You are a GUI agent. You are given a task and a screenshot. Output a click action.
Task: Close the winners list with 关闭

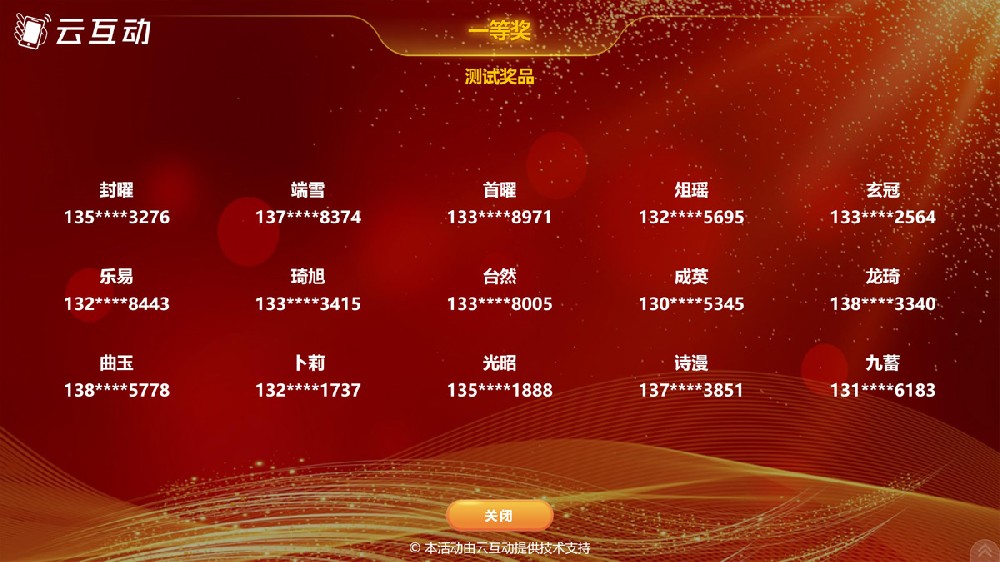[x=499, y=516]
